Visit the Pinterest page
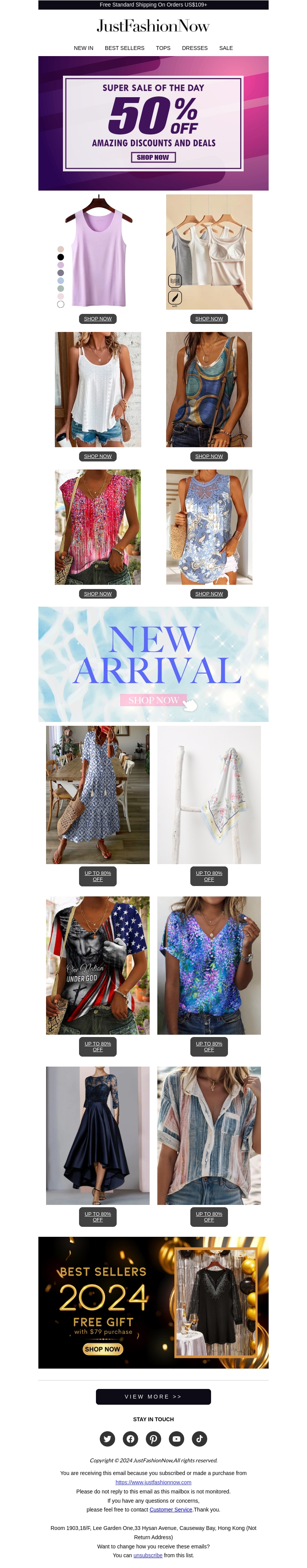The height and width of the screenshot is (1568, 307). point(153,1439)
